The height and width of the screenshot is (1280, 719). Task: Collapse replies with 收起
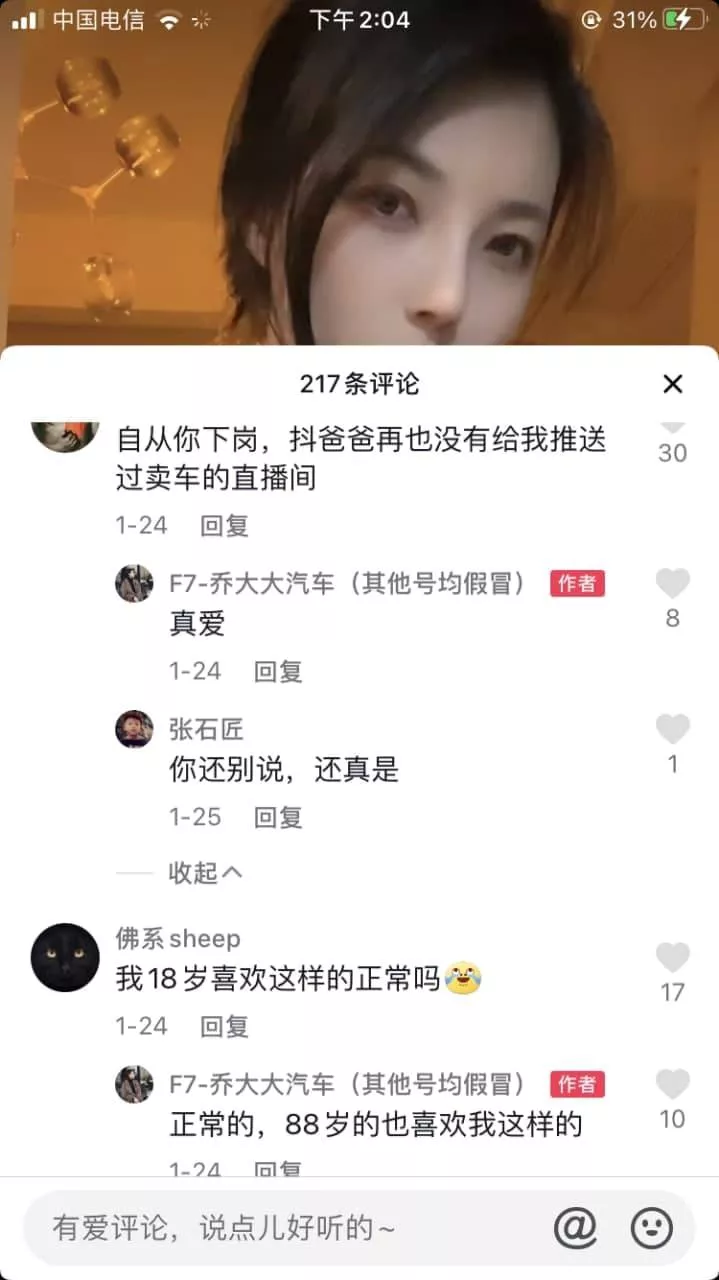205,873
